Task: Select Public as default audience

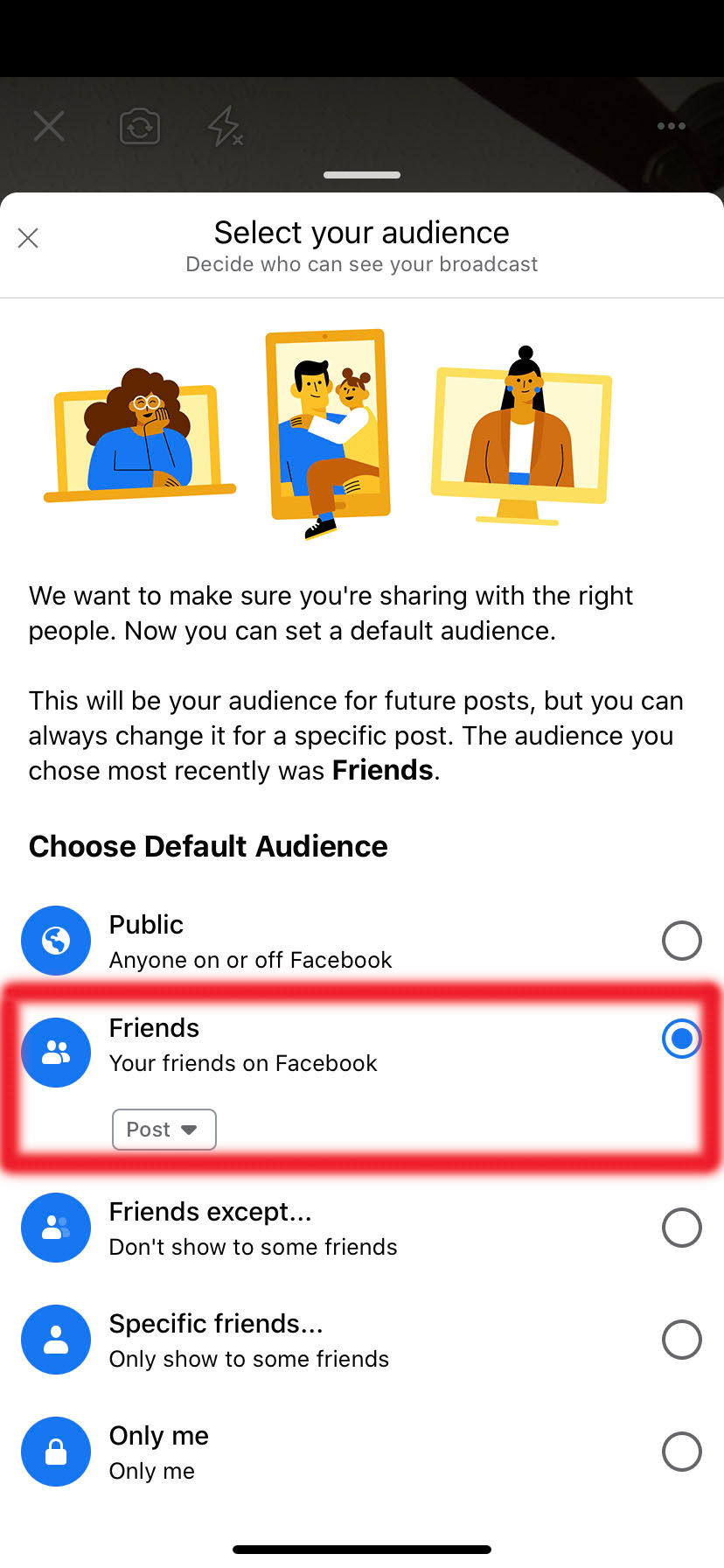Action: click(681, 941)
